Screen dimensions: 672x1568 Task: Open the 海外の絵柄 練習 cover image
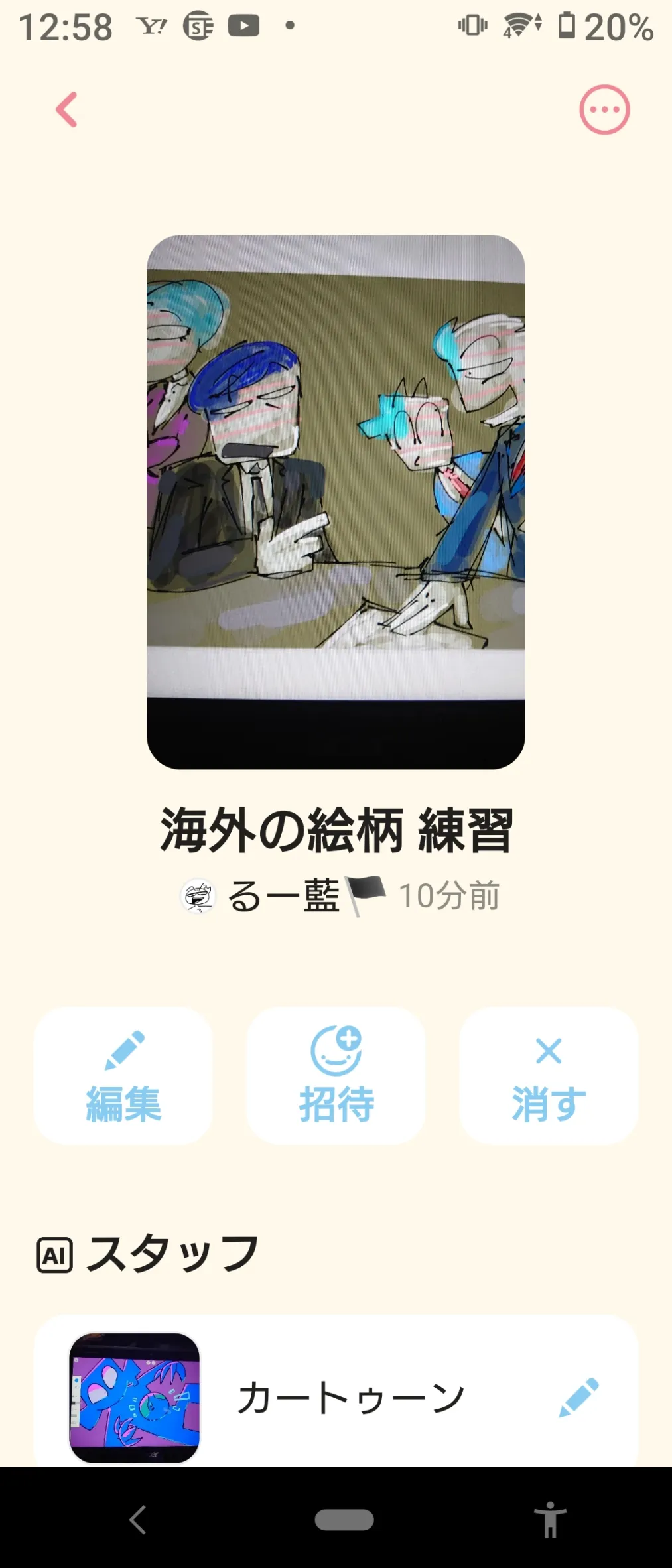[x=336, y=502]
